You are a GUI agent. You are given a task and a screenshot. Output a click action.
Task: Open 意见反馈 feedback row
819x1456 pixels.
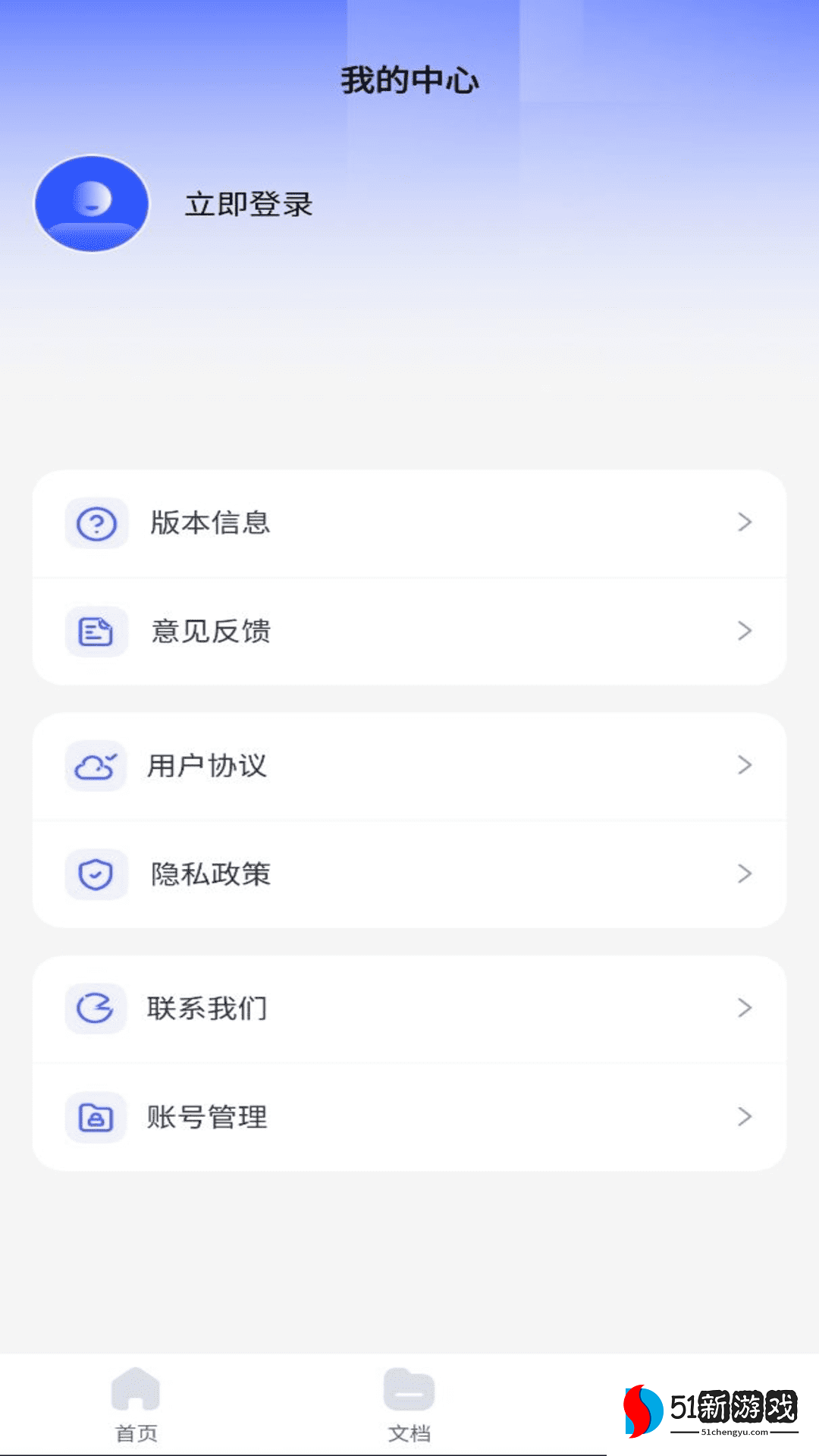[x=409, y=631]
